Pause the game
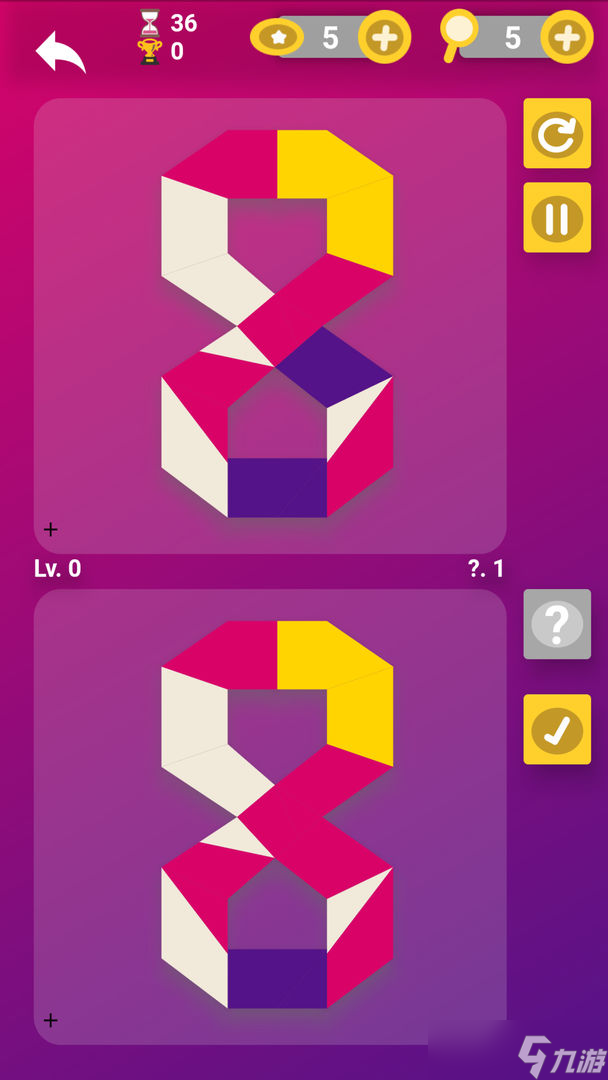 tap(557, 218)
